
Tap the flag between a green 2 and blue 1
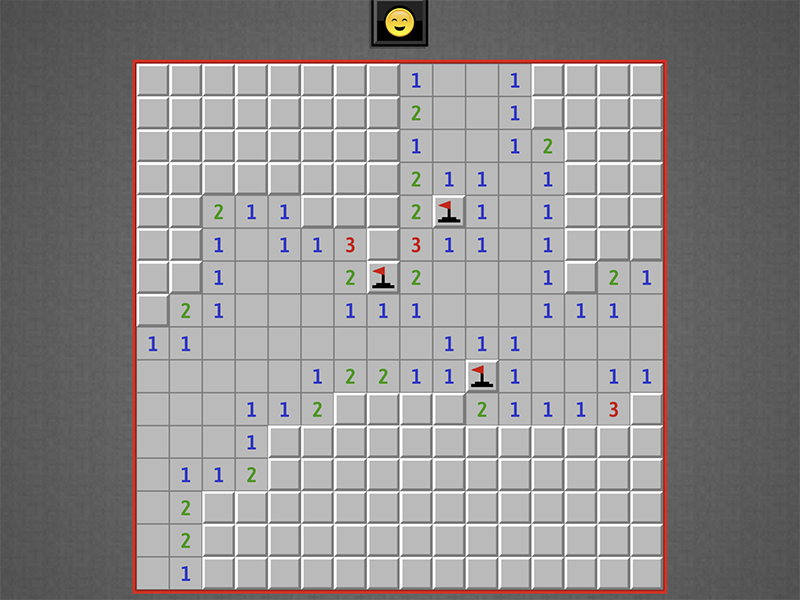pyautogui.click(x=448, y=211)
